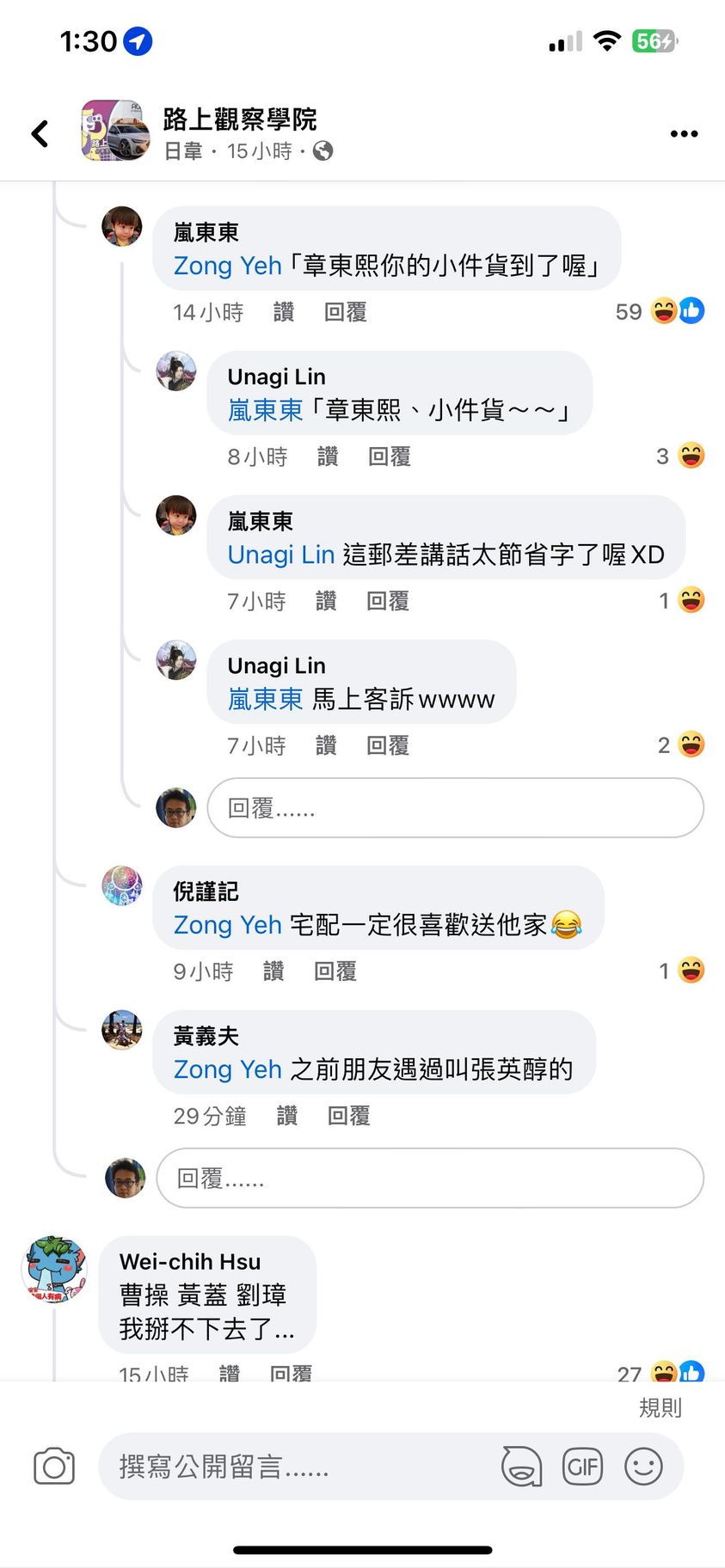Reply to 倪謹記's comment
725x1568 pixels.
tap(335, 971)
